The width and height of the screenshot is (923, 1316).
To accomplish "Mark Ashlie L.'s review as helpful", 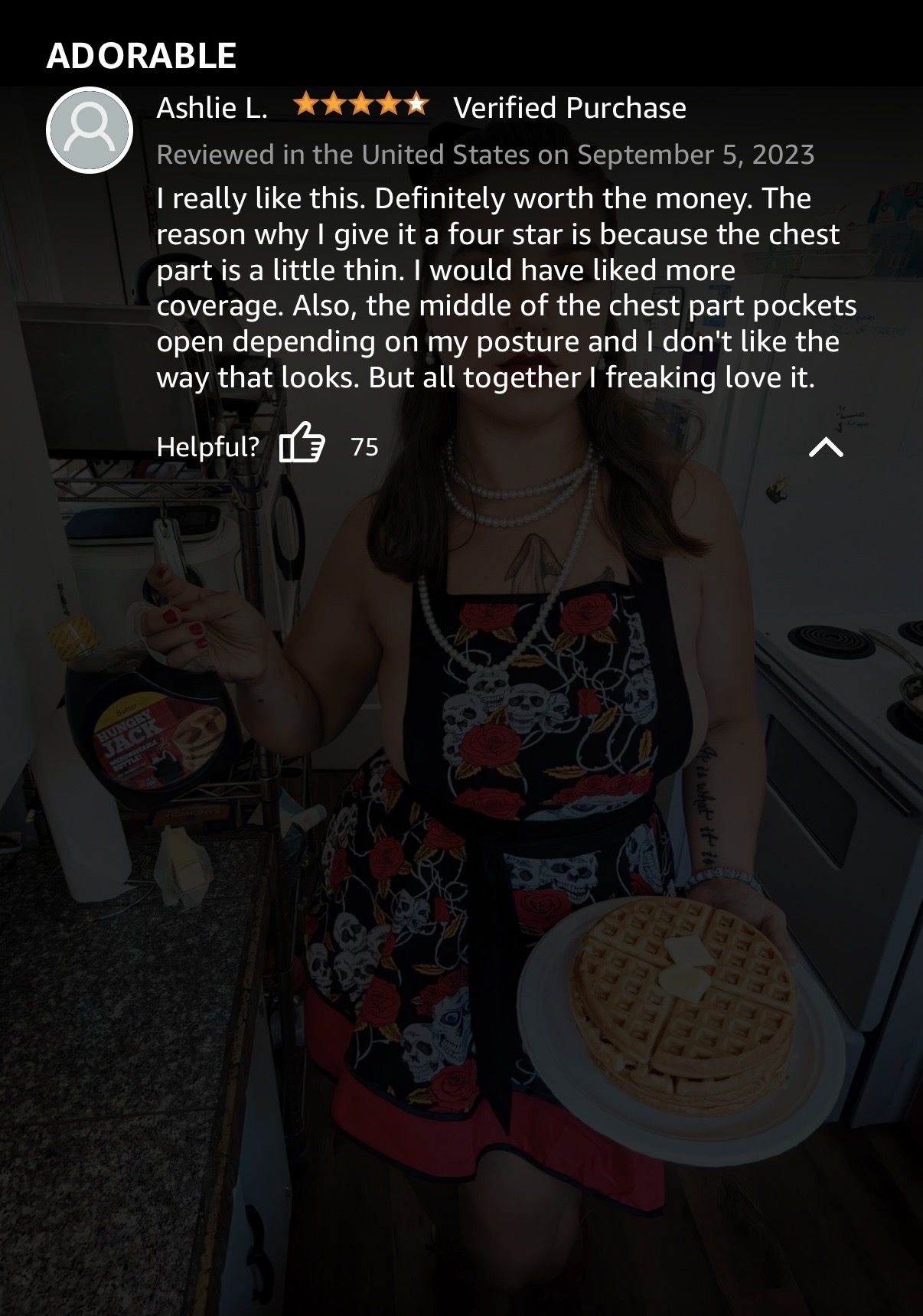I will [302, 444].
